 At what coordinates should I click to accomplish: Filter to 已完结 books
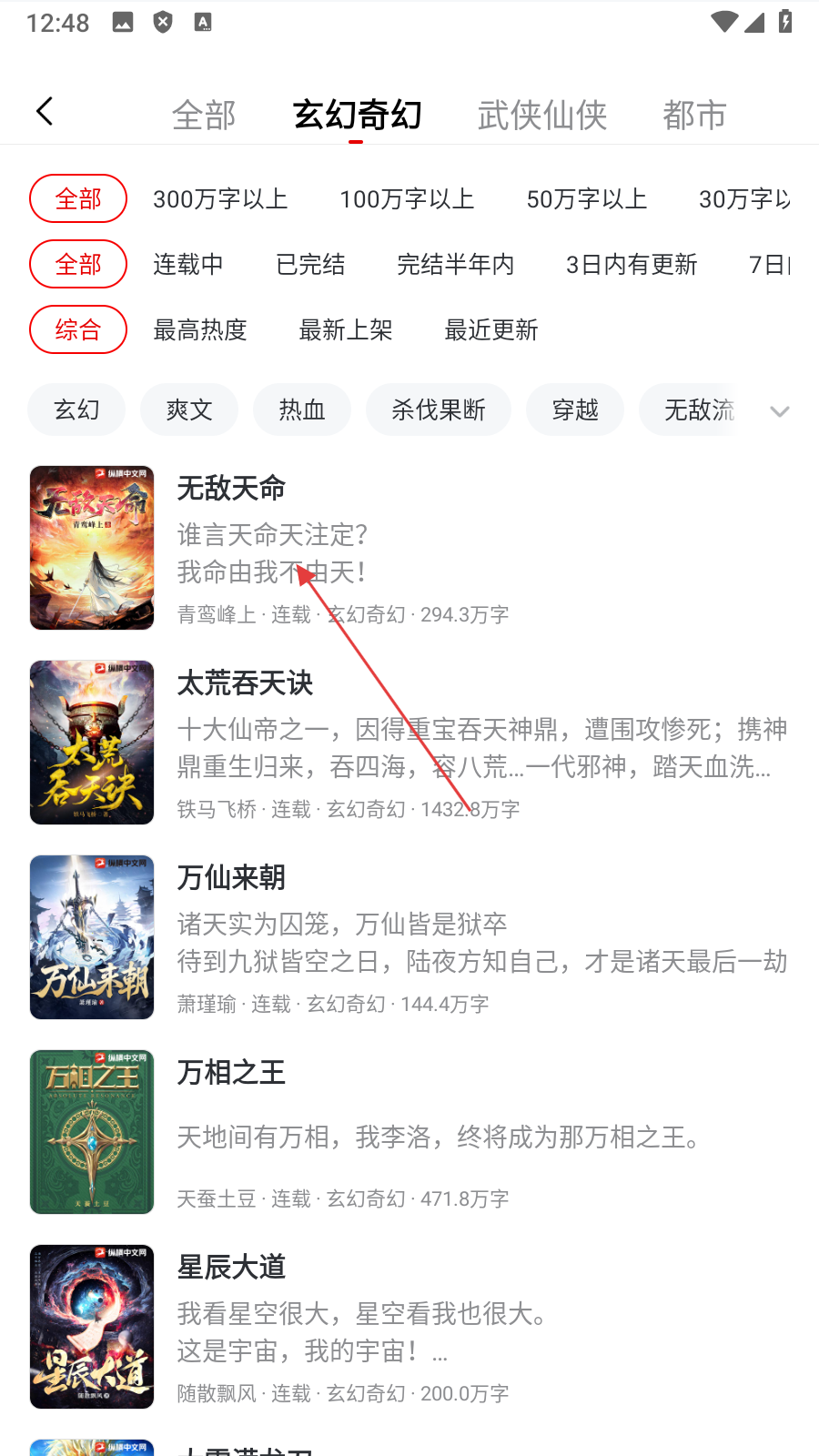pyautogui.click(x=310, y=265)
